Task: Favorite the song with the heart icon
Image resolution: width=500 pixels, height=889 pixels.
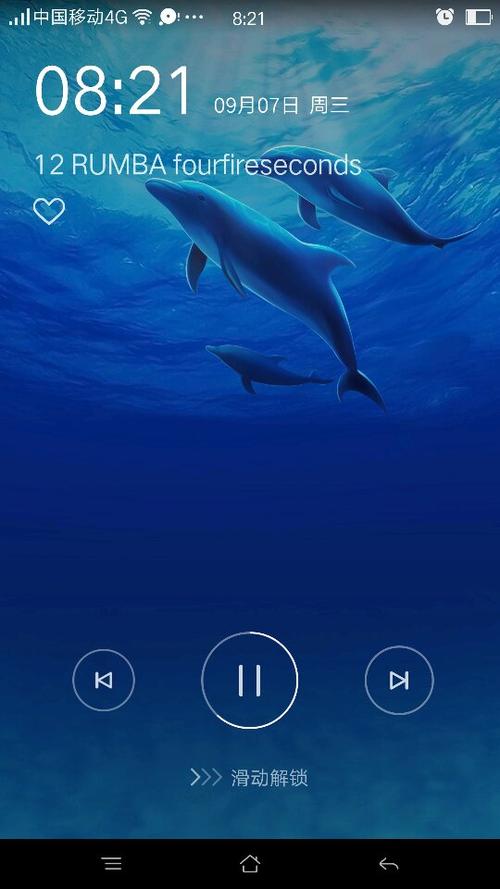Action: 49,211
